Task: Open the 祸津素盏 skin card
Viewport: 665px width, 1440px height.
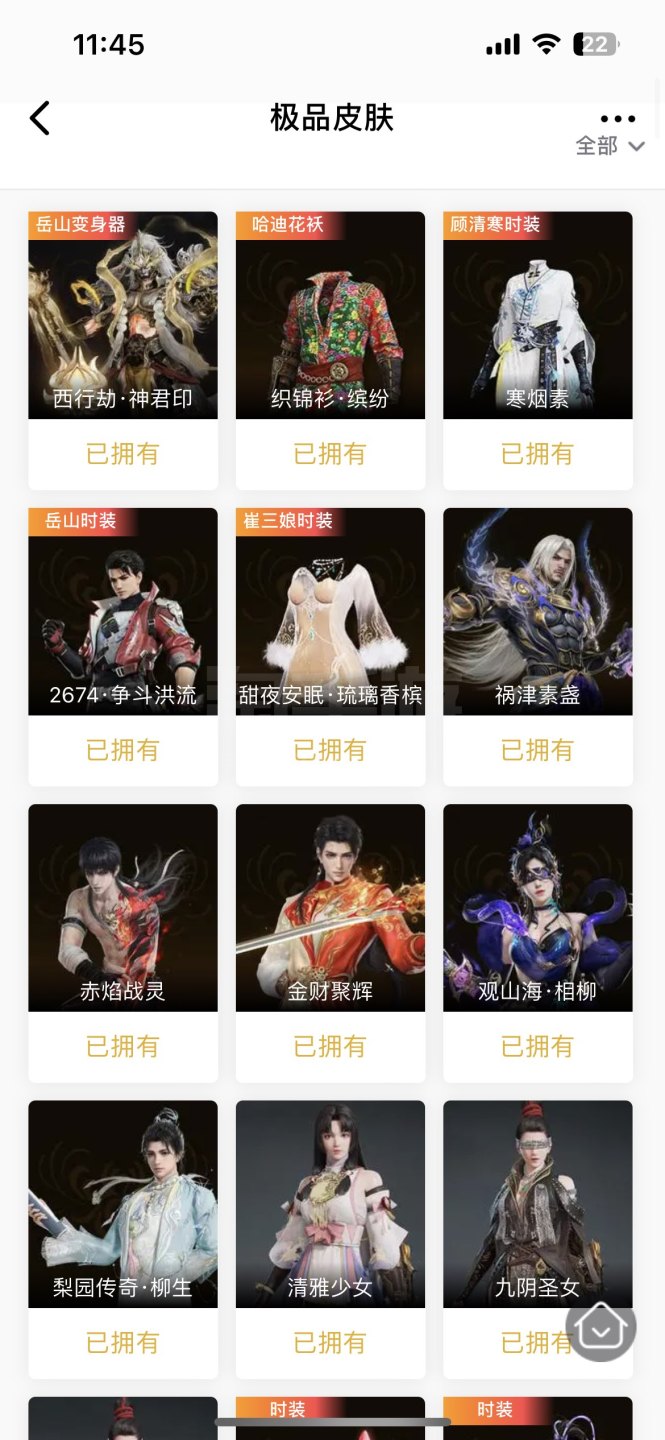Action: click(538, 611)
